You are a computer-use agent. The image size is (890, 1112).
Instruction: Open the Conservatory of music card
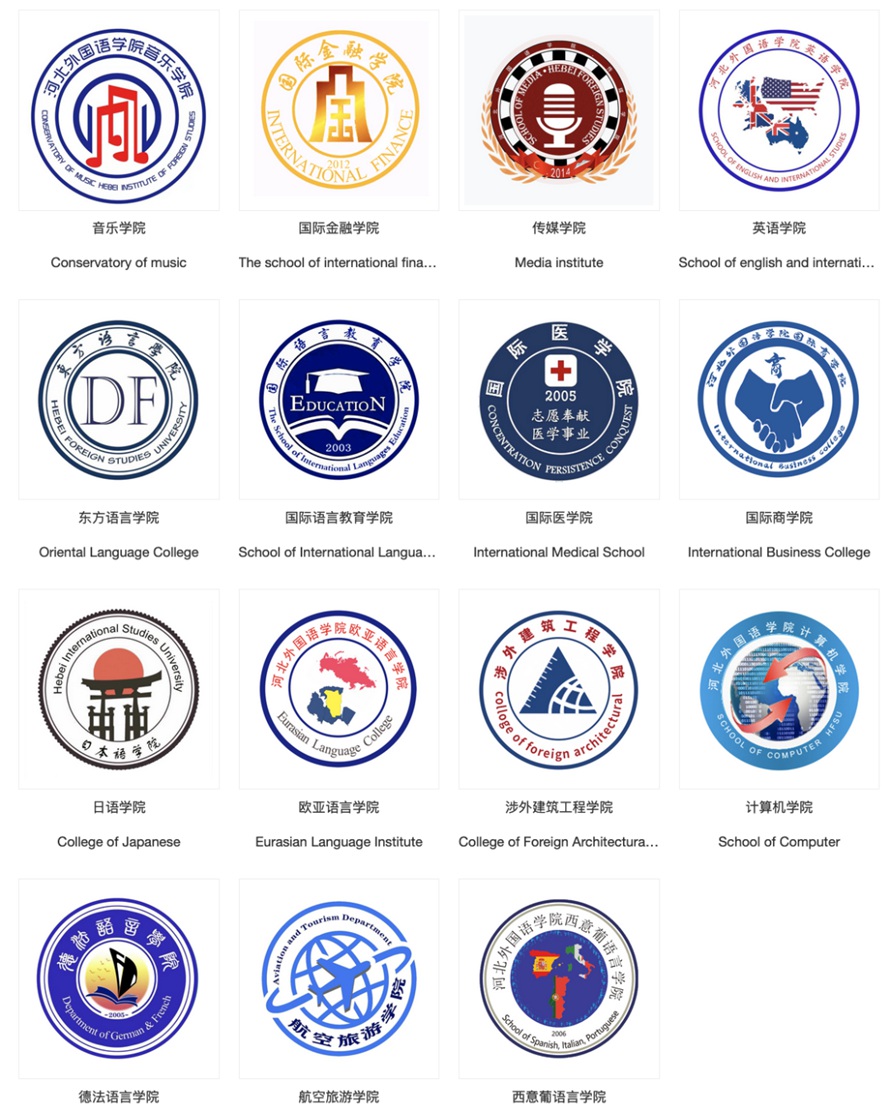coord(119,111)
